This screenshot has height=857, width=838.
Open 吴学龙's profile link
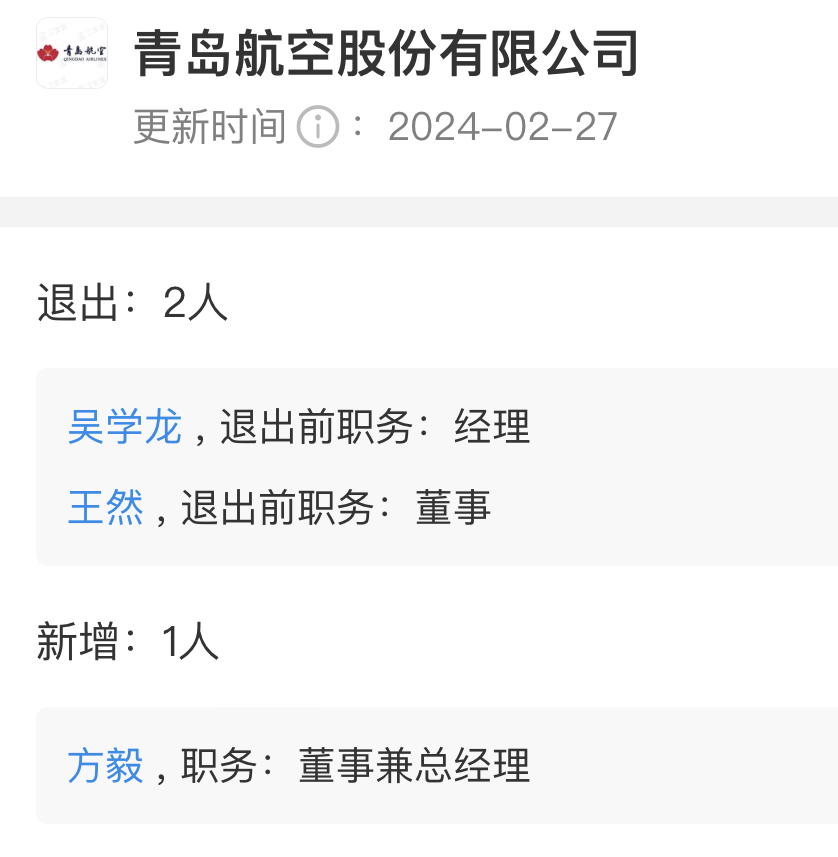pyautogui.click(x=124, y=427)
